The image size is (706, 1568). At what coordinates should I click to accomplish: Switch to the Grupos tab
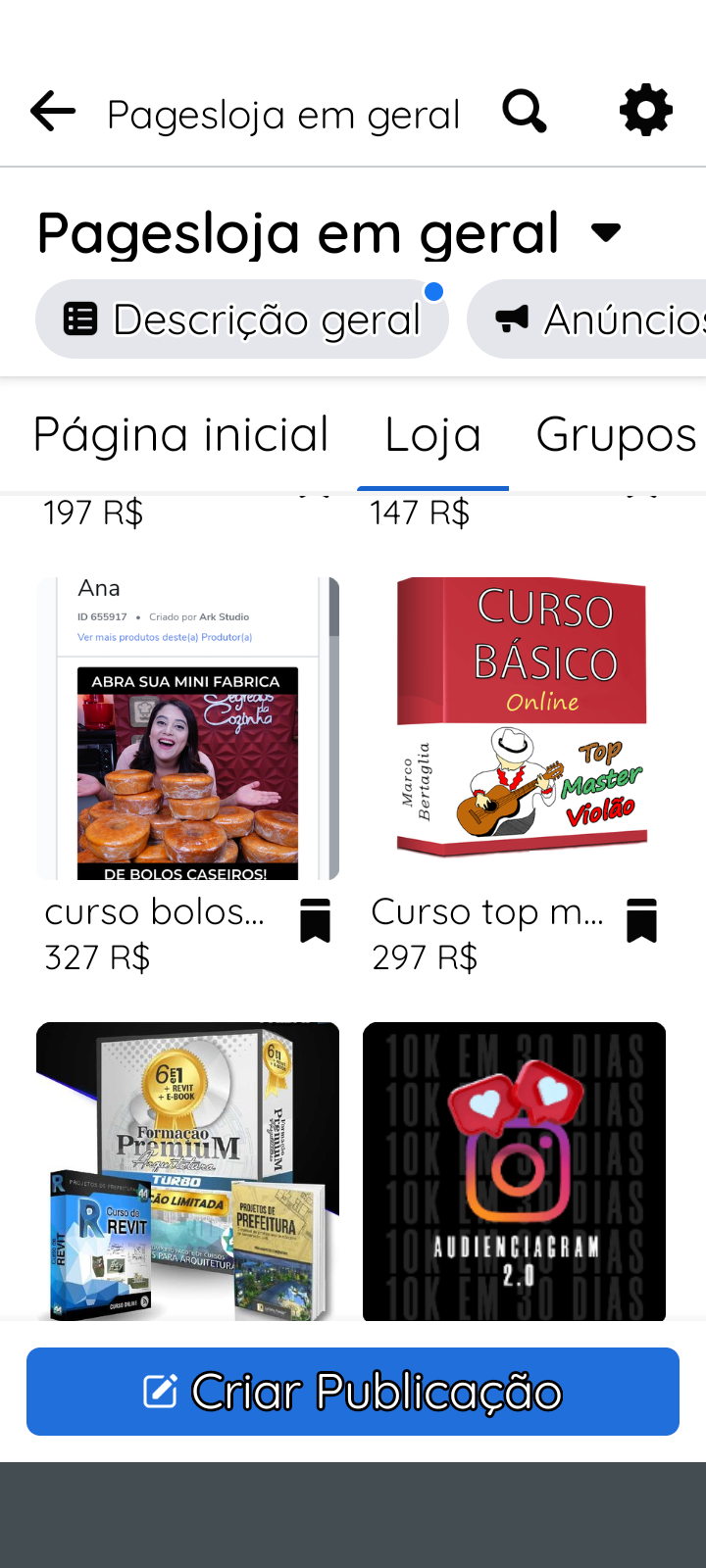click(x=616, y=435)
